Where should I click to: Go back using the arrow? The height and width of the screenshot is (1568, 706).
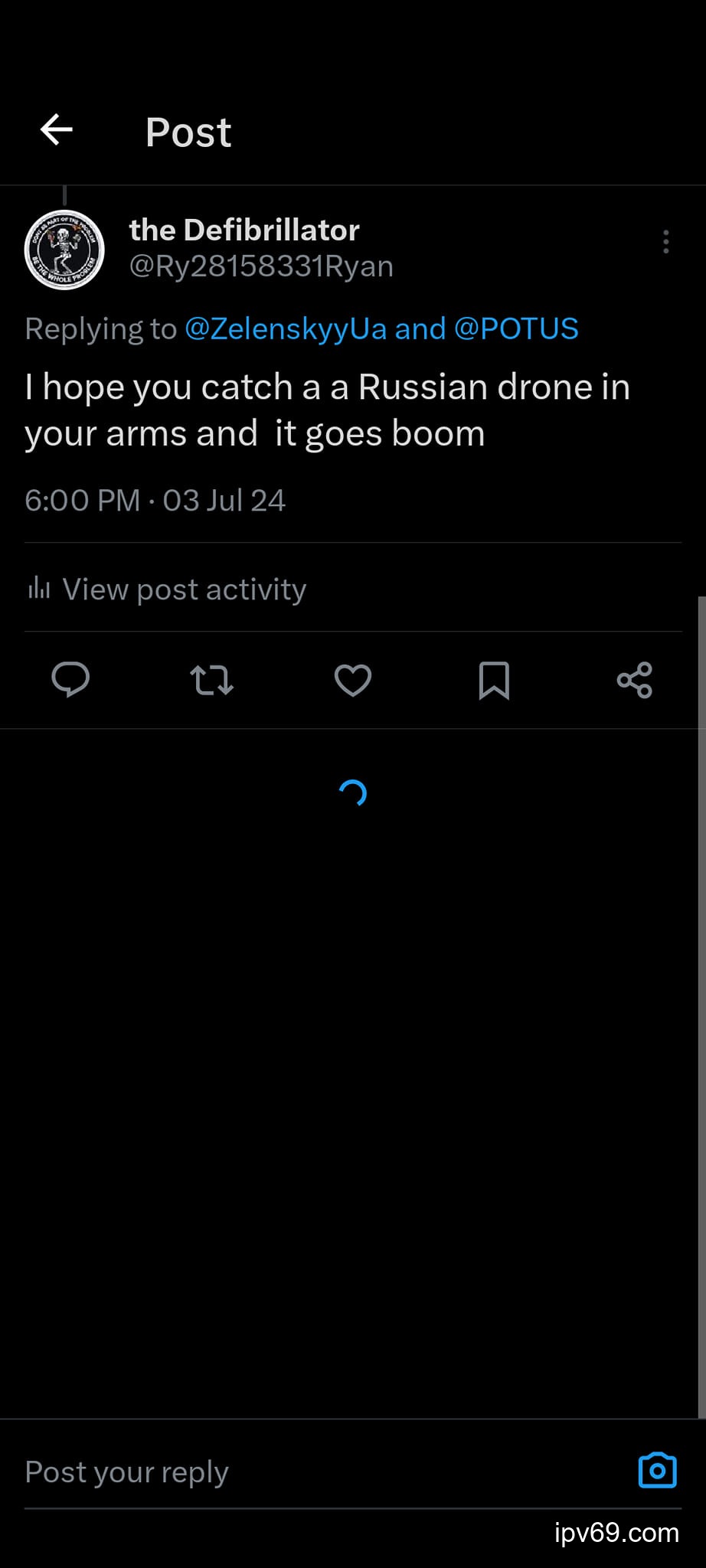57,129
